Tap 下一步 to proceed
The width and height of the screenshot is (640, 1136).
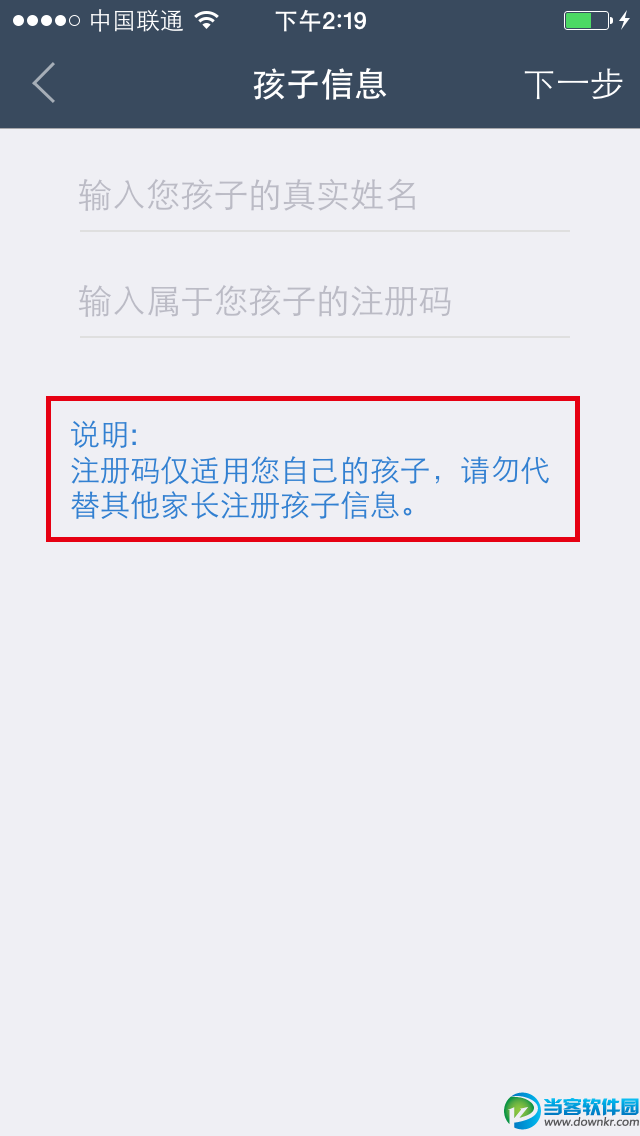tap(573, 85)
